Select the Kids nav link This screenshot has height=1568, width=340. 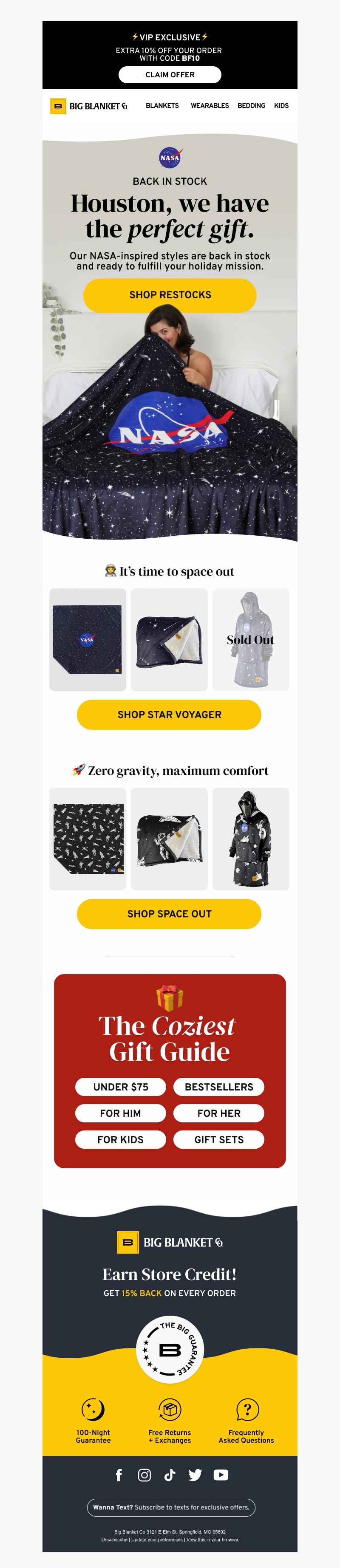coord(281,106)
